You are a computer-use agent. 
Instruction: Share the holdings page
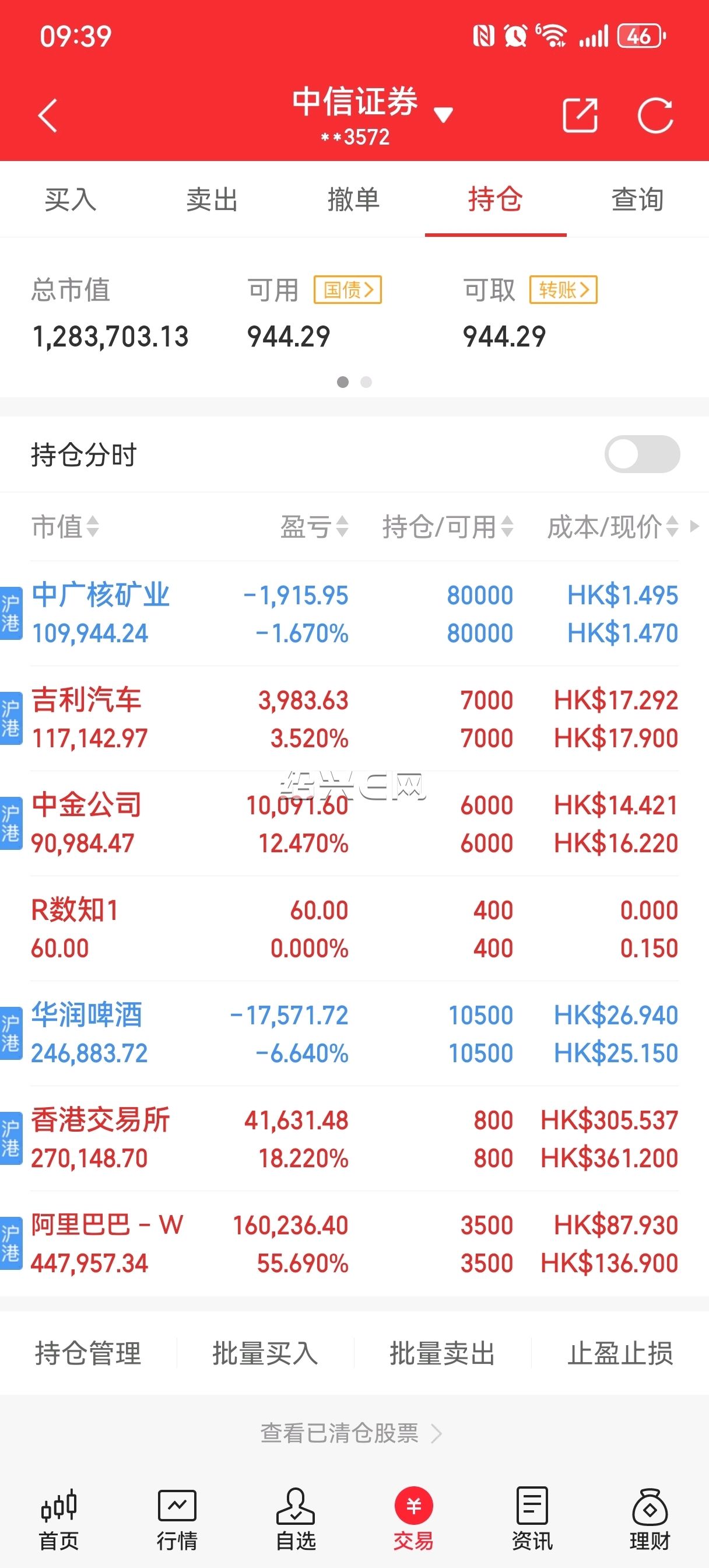click(x=580, y=115)
